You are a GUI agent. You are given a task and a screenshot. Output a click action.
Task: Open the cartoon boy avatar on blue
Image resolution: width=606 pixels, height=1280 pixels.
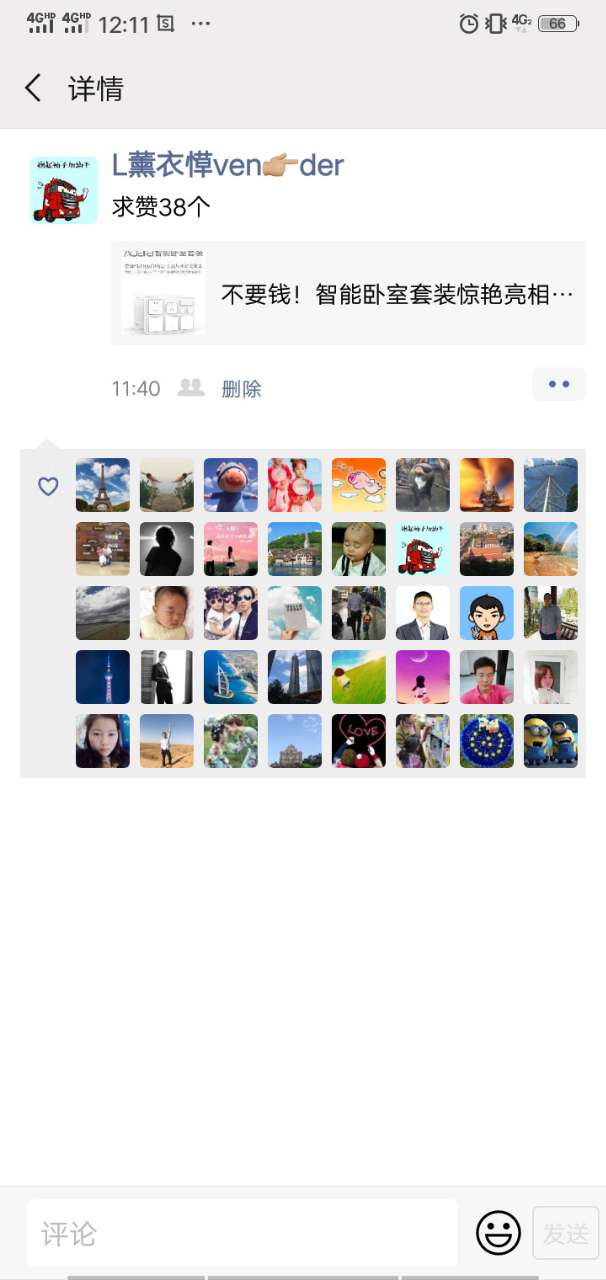[486, 613]
